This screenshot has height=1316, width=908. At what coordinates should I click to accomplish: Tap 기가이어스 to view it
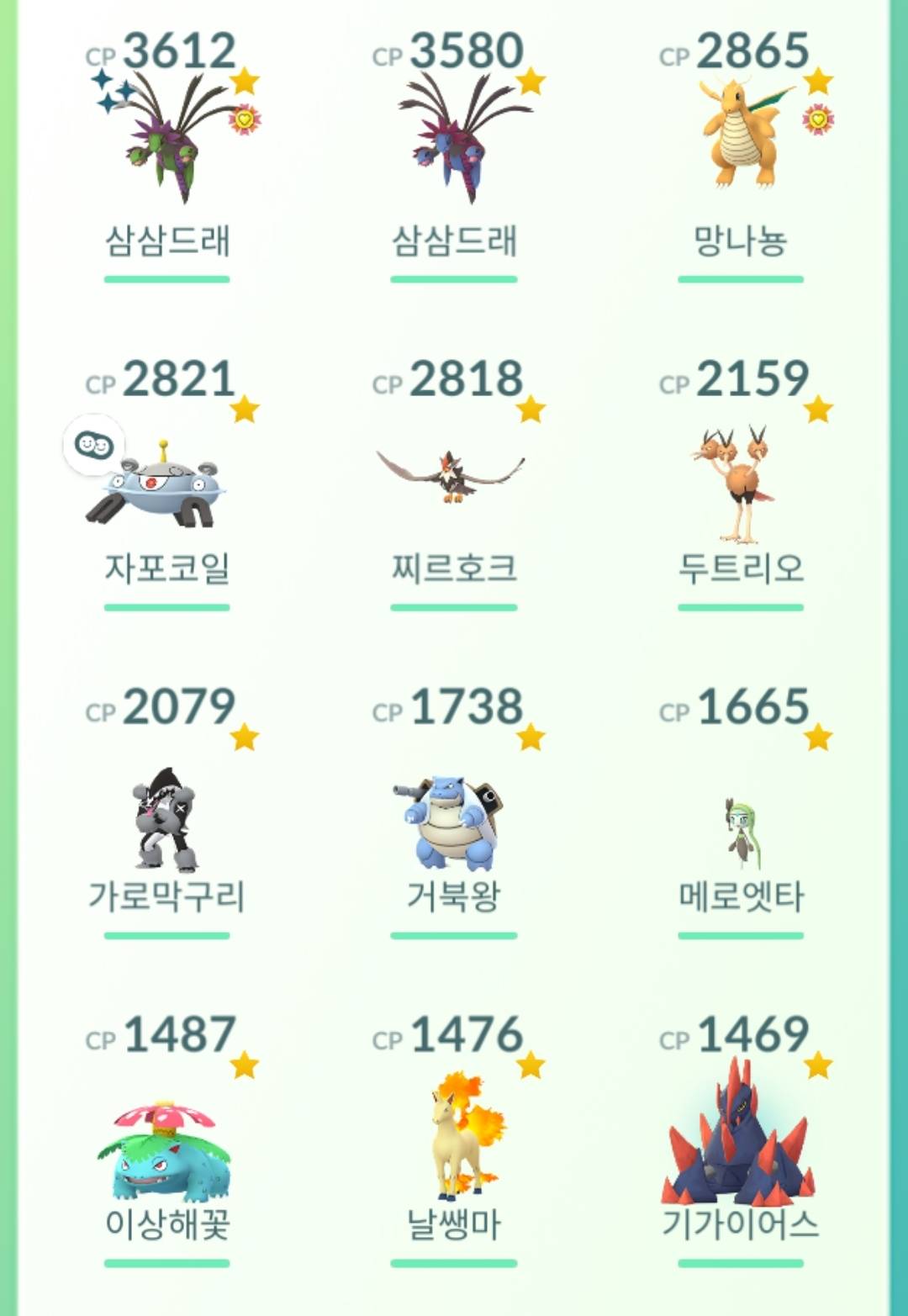point(738,1135)
